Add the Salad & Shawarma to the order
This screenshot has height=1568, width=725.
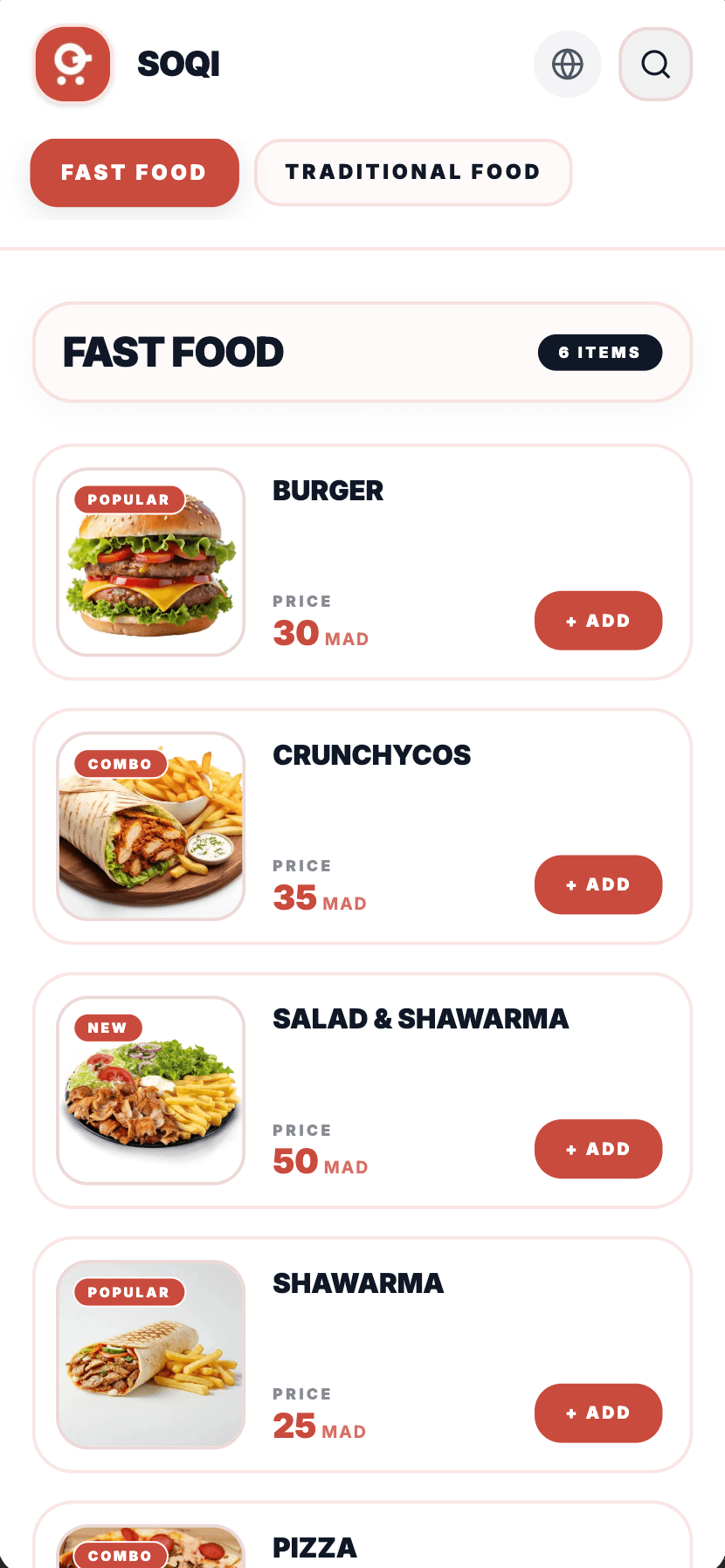pos(598,1149)
